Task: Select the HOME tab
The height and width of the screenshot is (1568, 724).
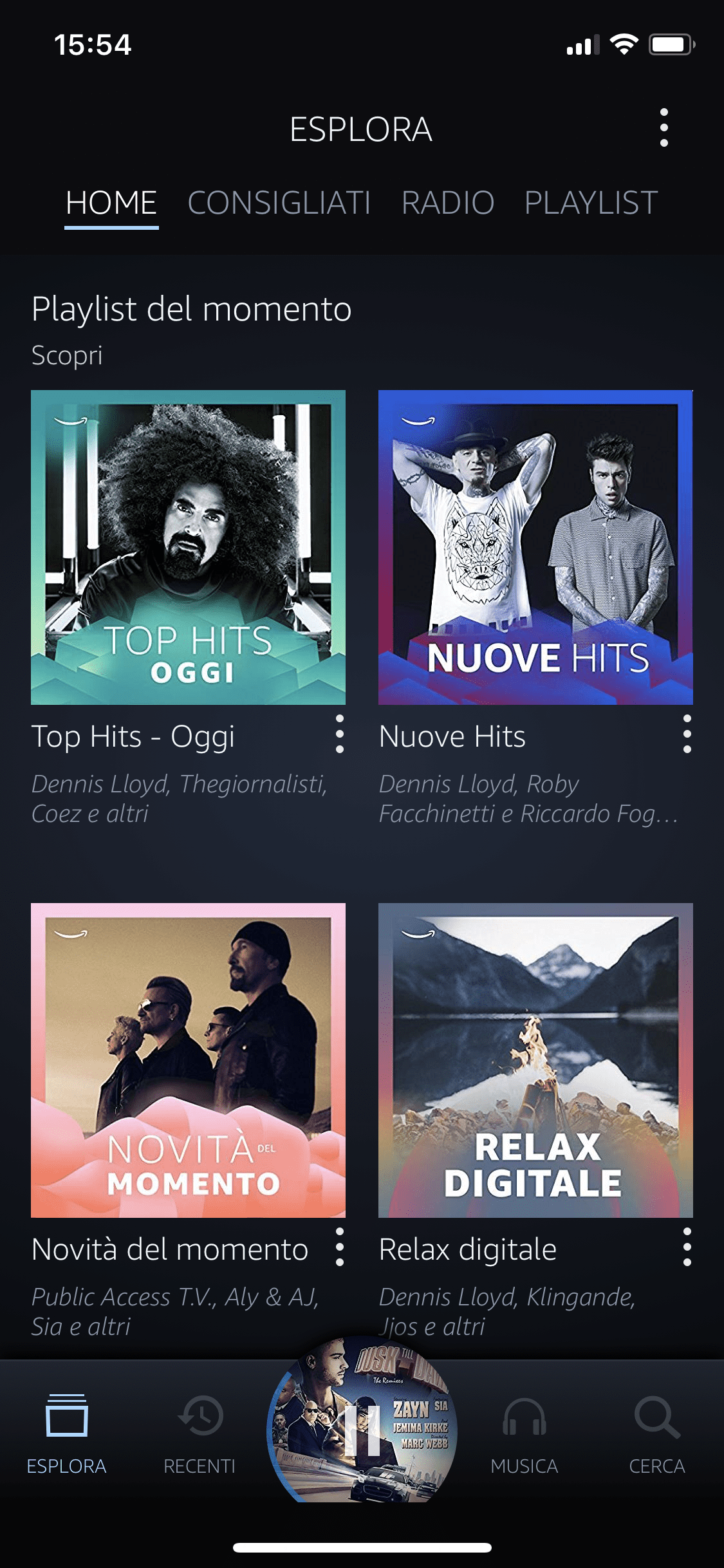Action: 111,203
